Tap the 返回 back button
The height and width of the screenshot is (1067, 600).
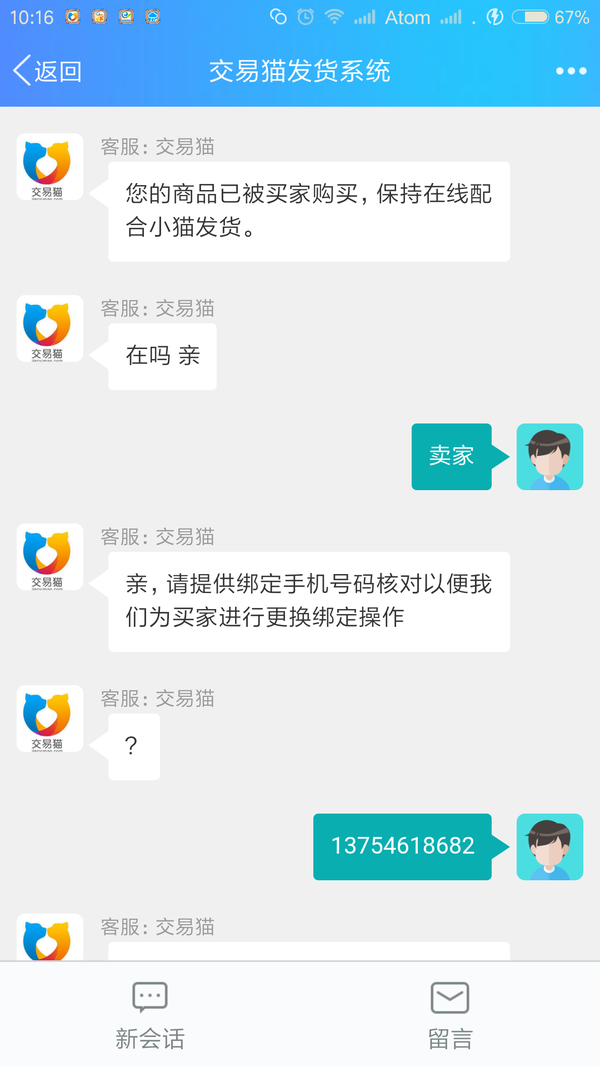(46, 71)
